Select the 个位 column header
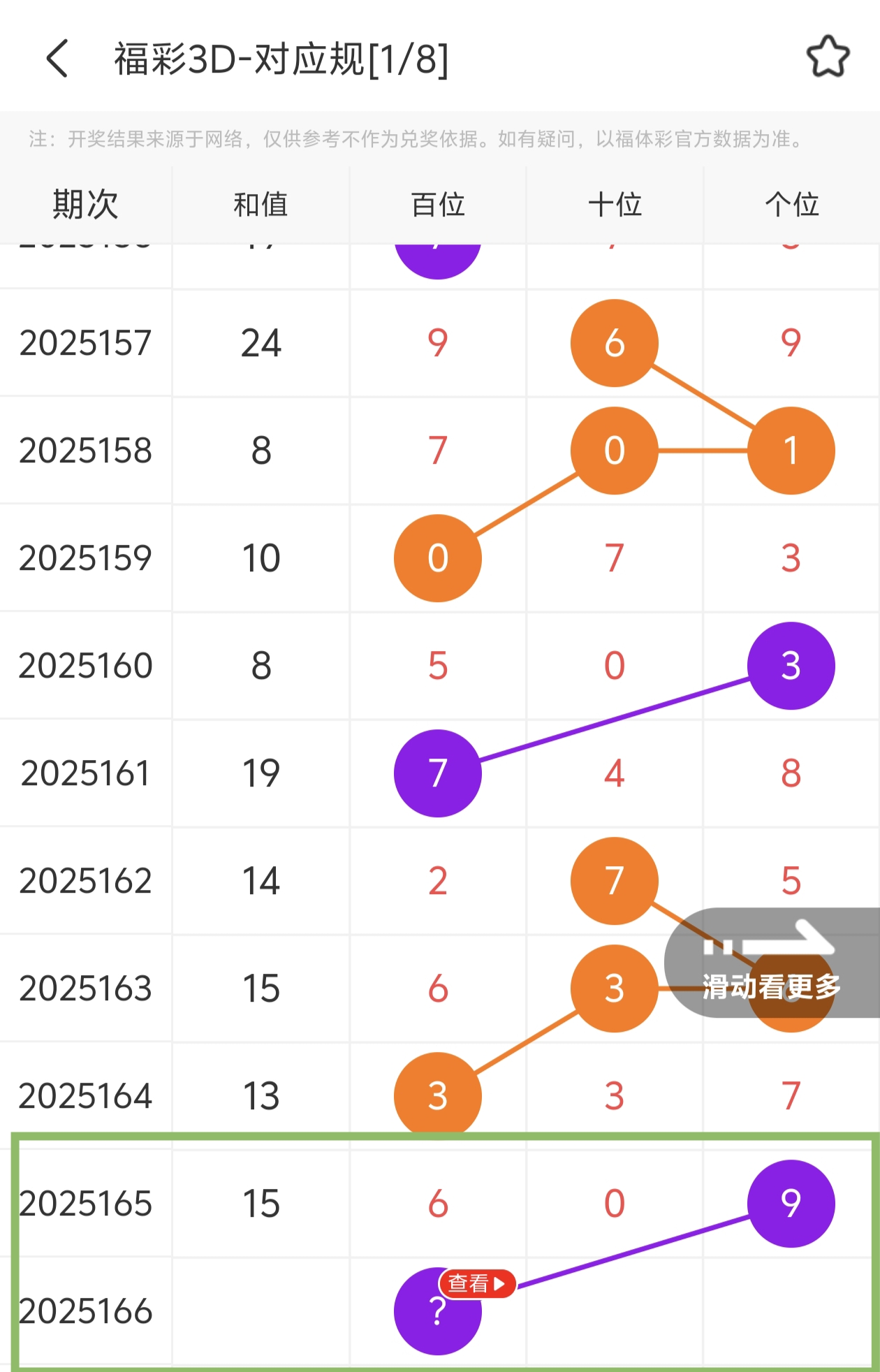 click(x=791, y=205)
